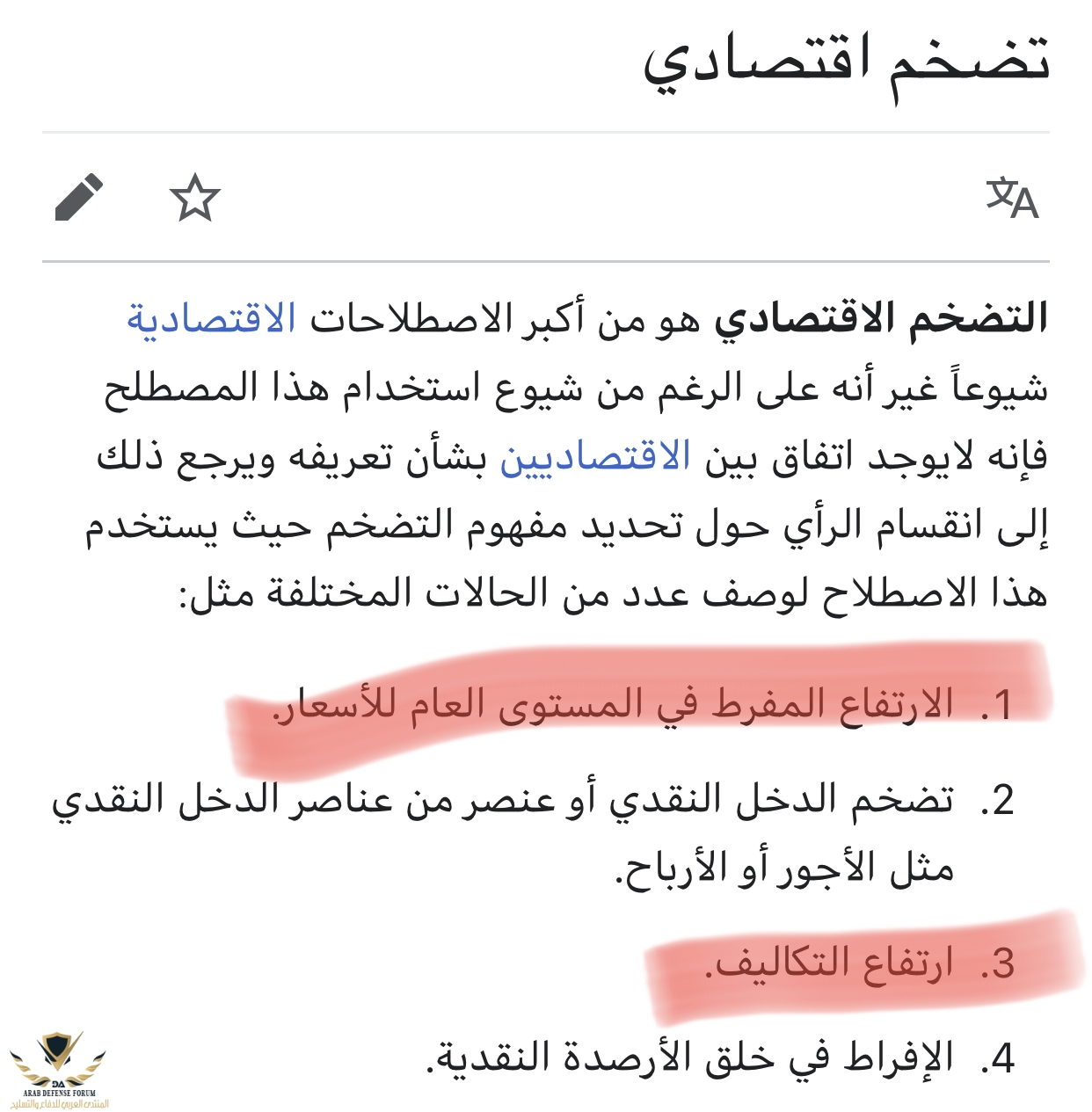
Task: Add the article to watchlist with star
Action: click(194, 198)
